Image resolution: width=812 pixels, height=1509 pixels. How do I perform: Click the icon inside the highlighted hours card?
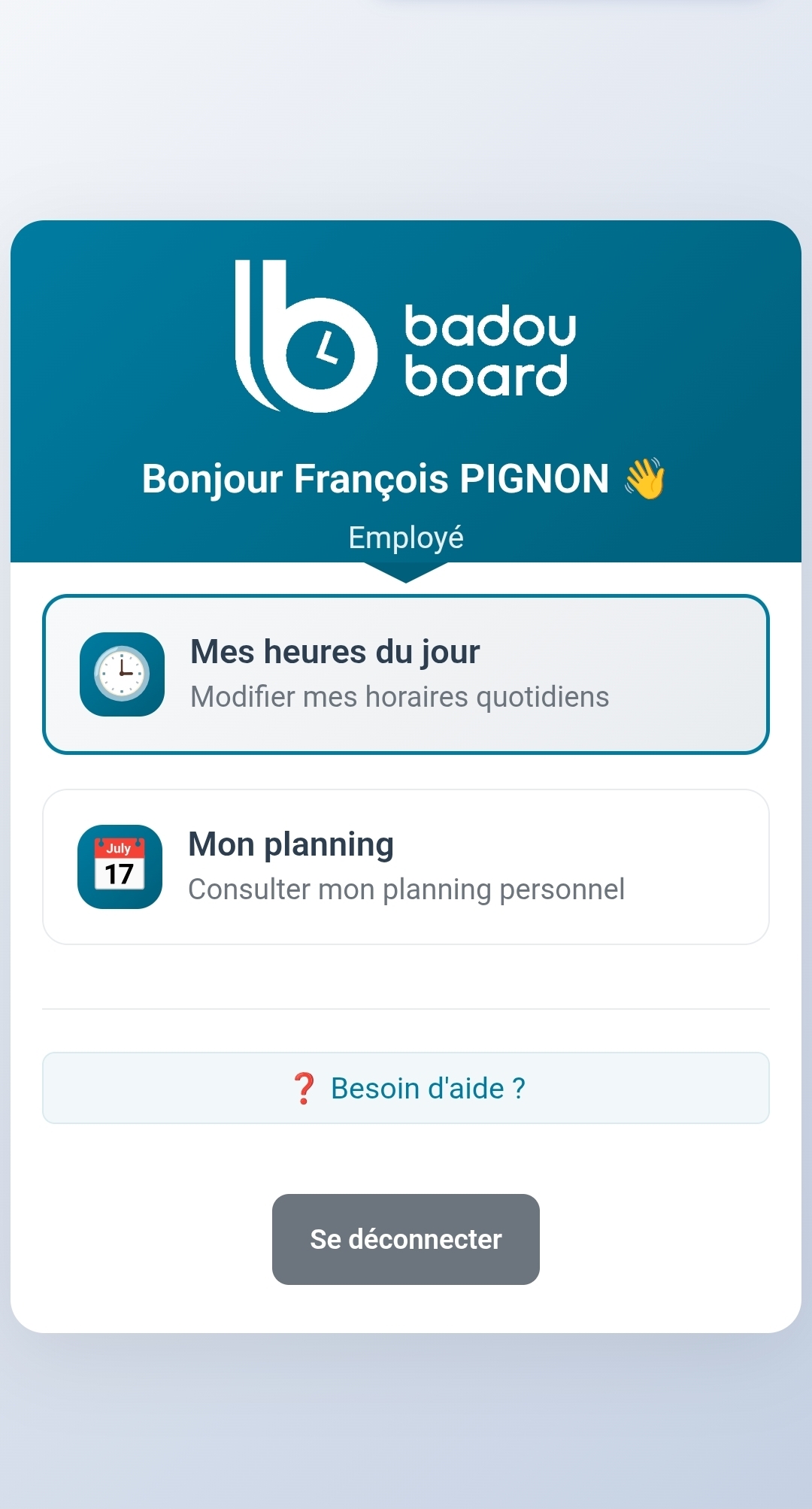point(121,674)
